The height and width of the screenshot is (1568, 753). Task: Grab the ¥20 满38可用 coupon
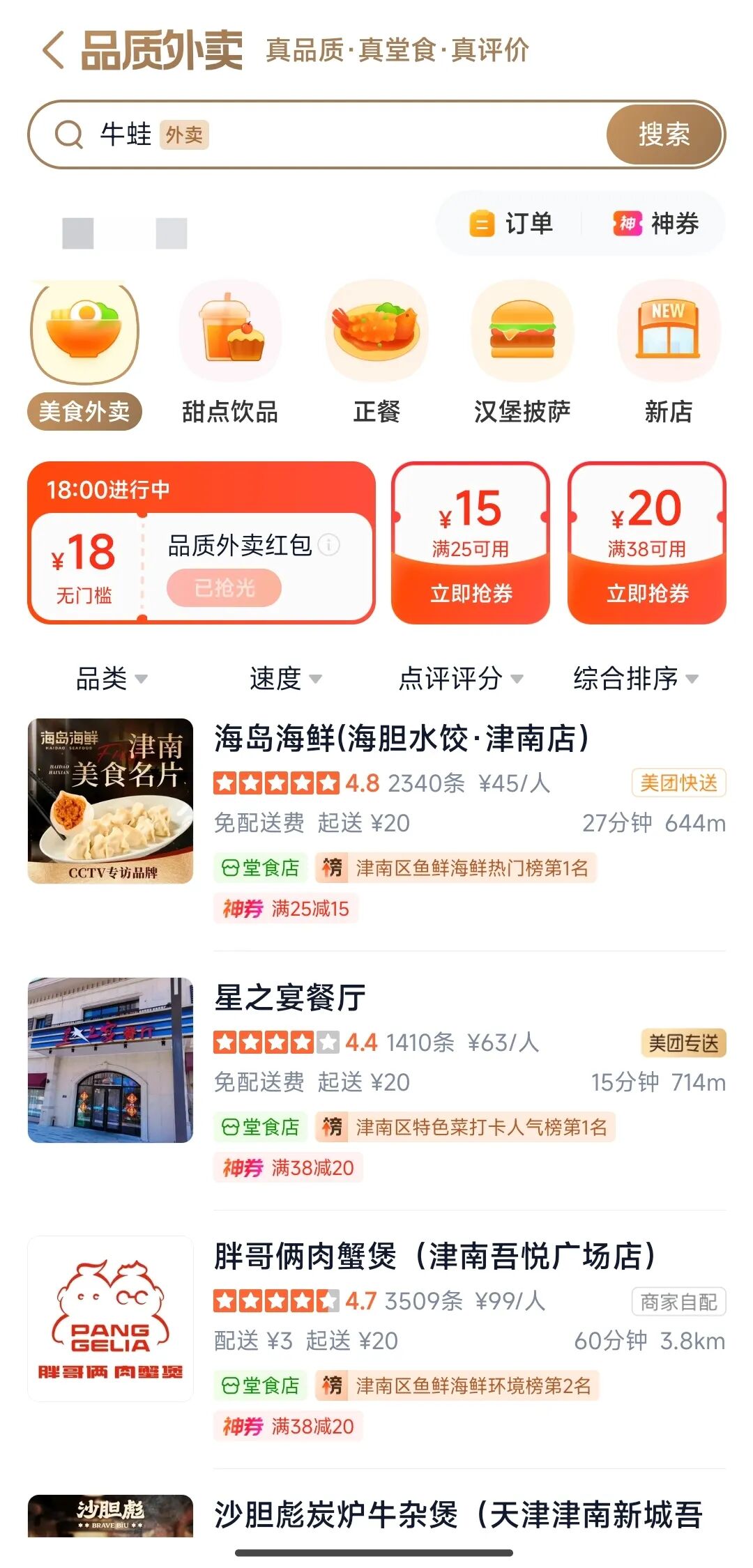pyautogui.click(x=647, y=592)
